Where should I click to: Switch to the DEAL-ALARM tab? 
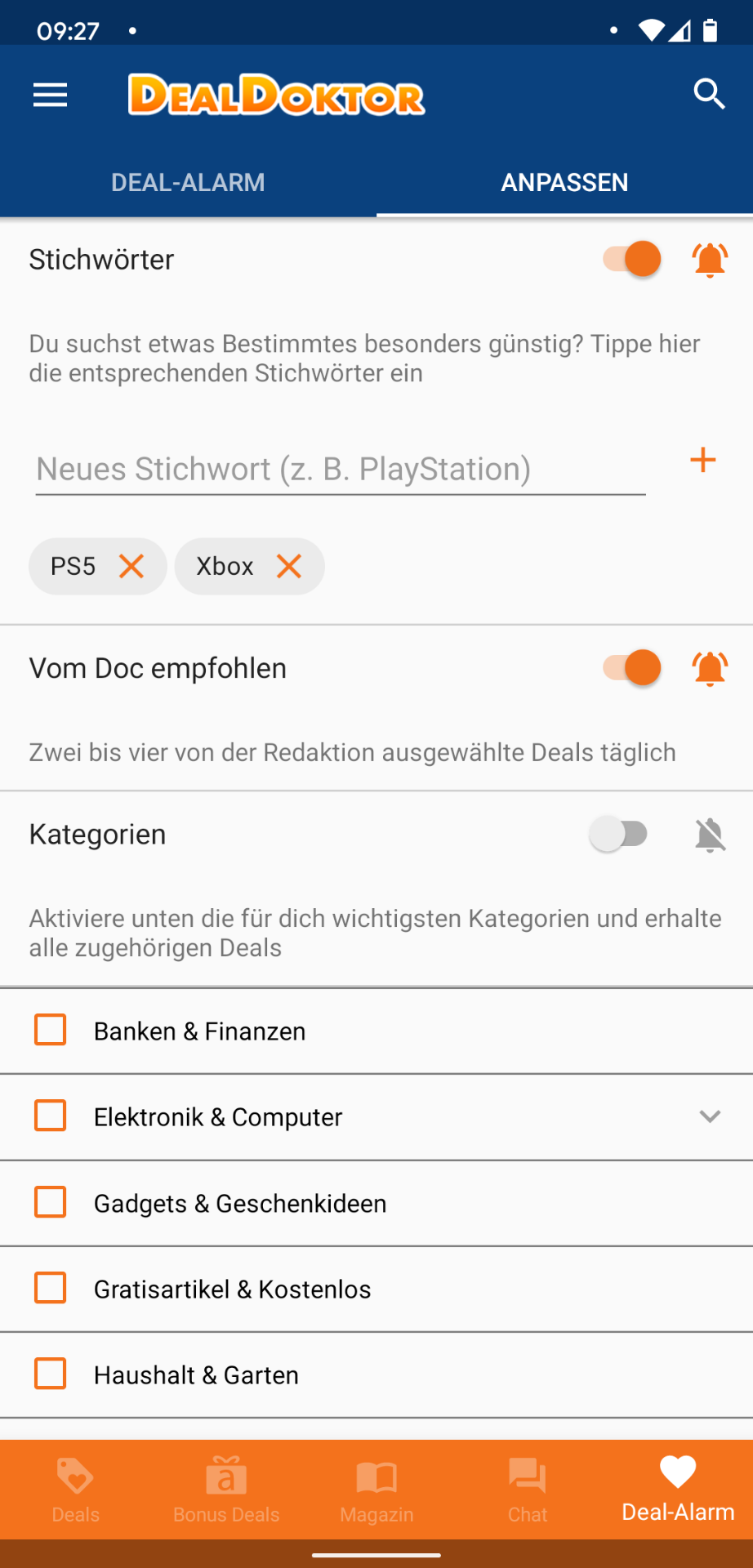pos(188,182)
